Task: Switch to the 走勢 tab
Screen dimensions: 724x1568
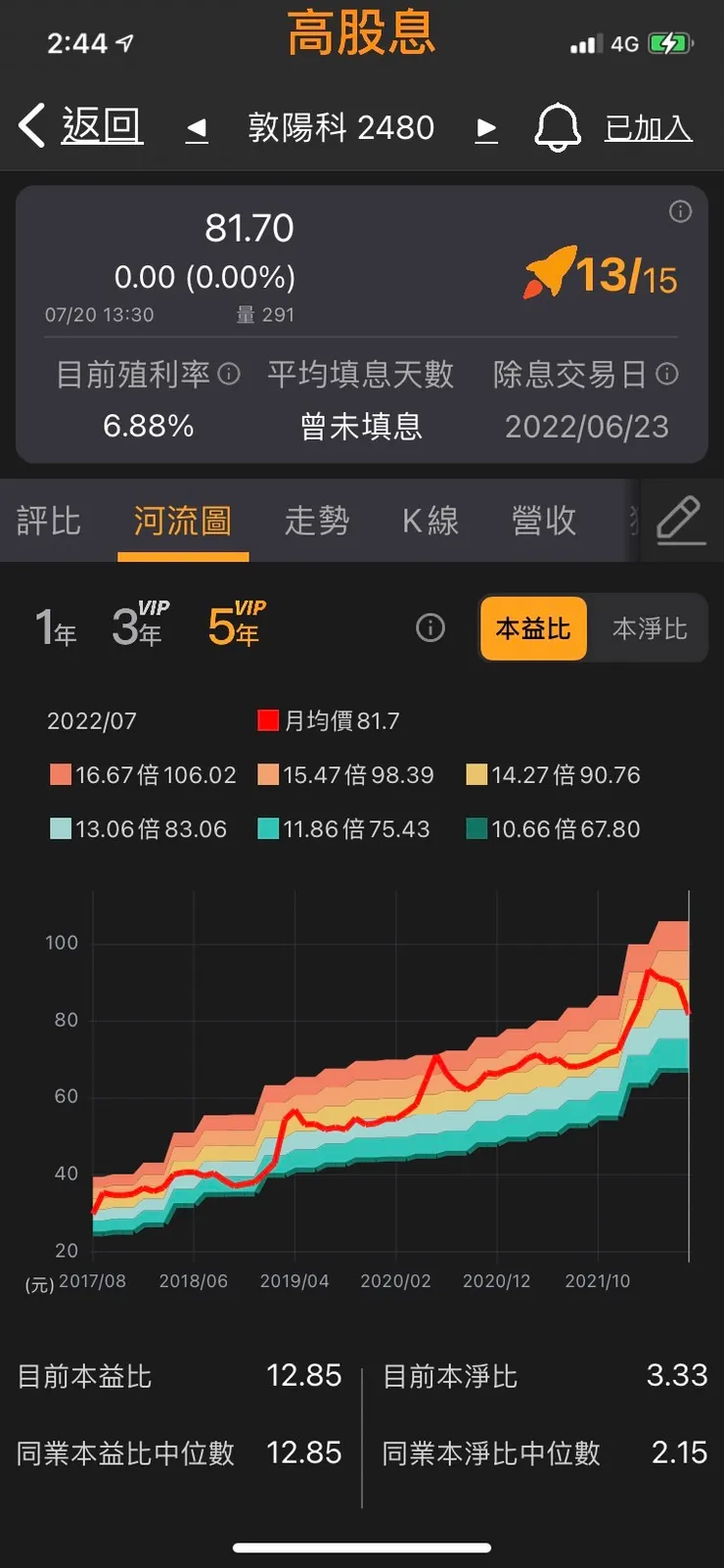Action: tap(316, 522)
